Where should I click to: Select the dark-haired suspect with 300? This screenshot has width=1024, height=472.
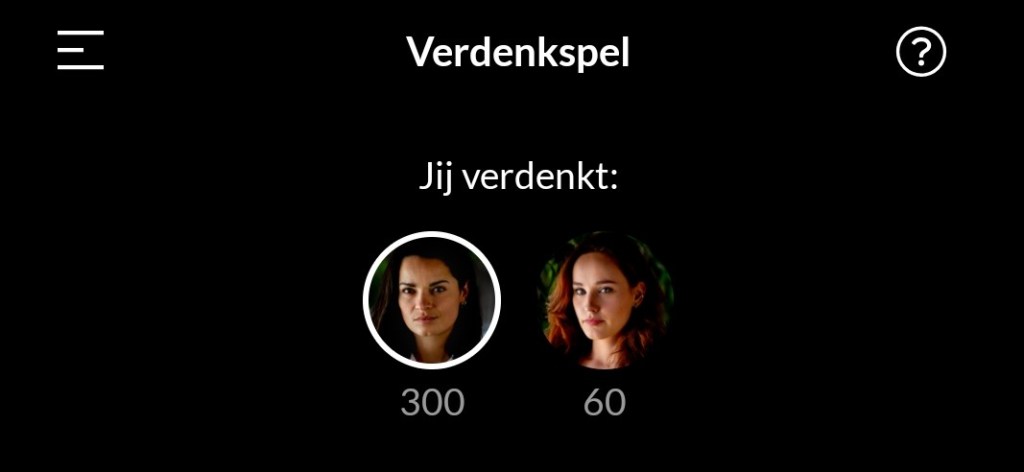(432, 300)
